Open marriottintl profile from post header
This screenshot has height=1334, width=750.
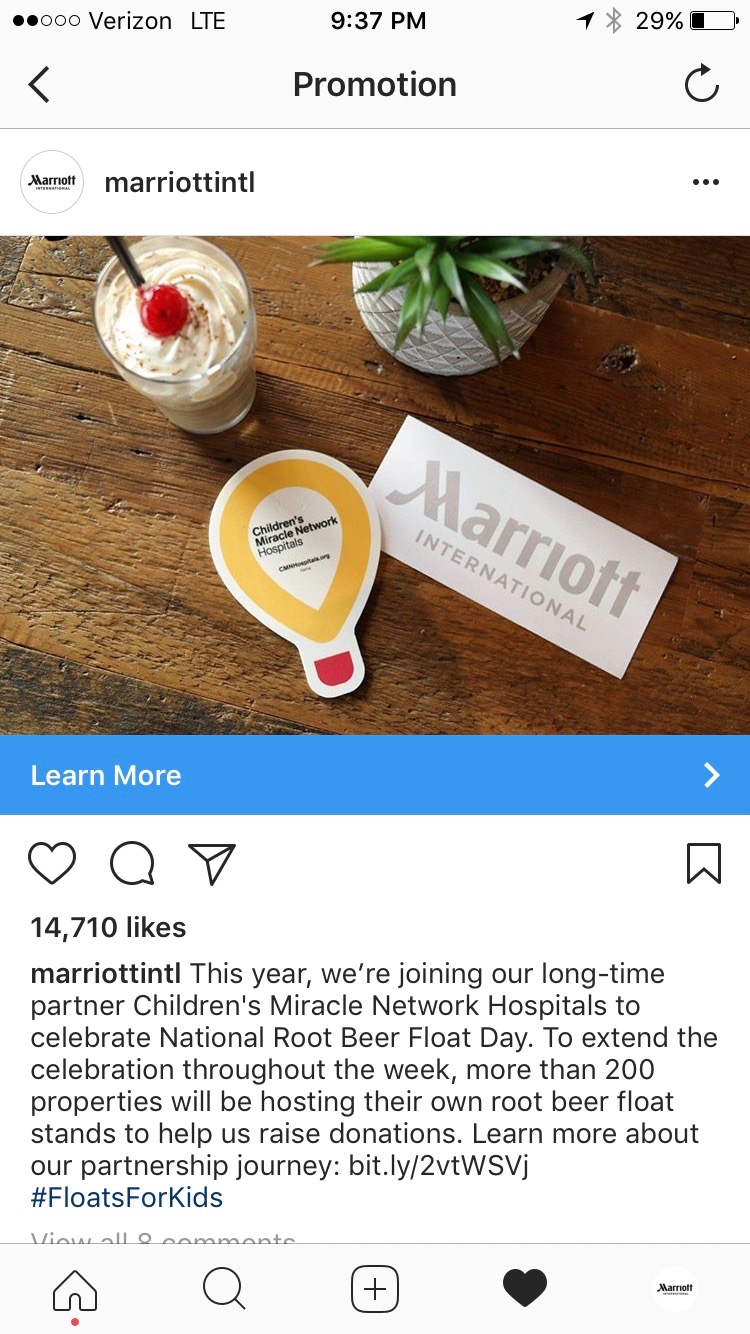tap(179, 182)
